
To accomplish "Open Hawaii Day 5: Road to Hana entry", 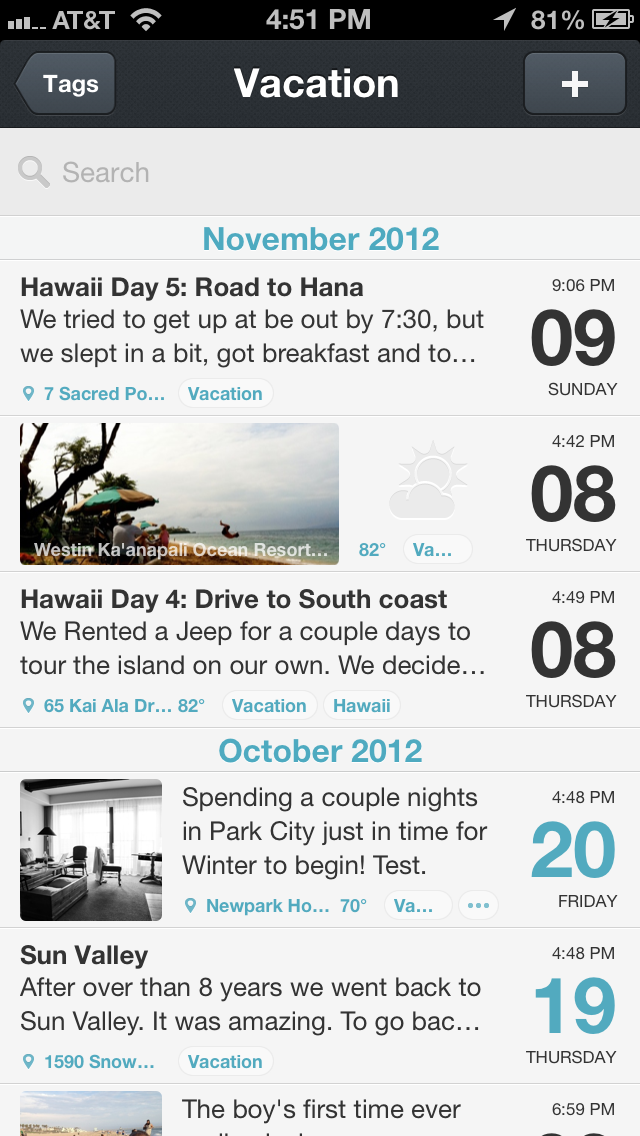I will coord(250,320).
